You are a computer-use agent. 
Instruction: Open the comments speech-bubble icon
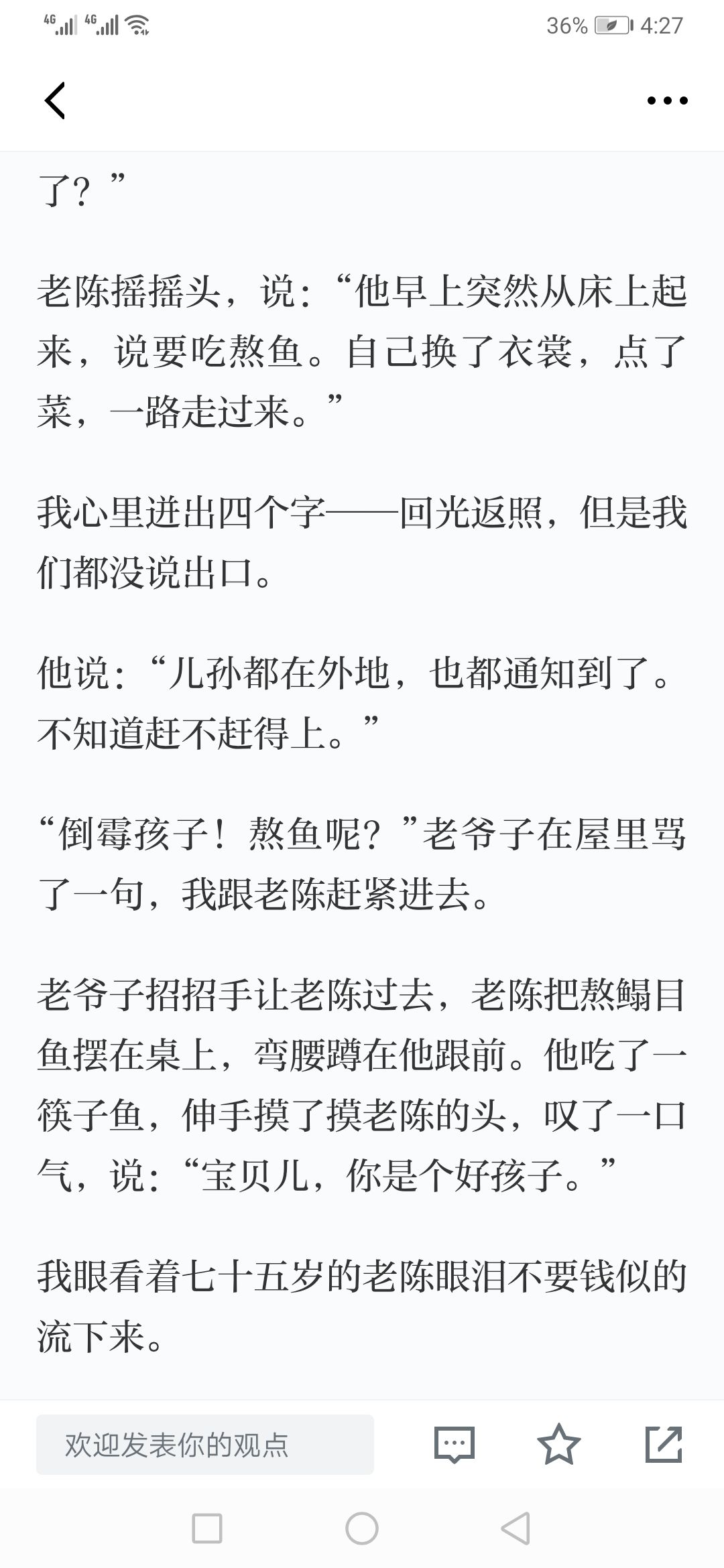[x=455, y=1444]
